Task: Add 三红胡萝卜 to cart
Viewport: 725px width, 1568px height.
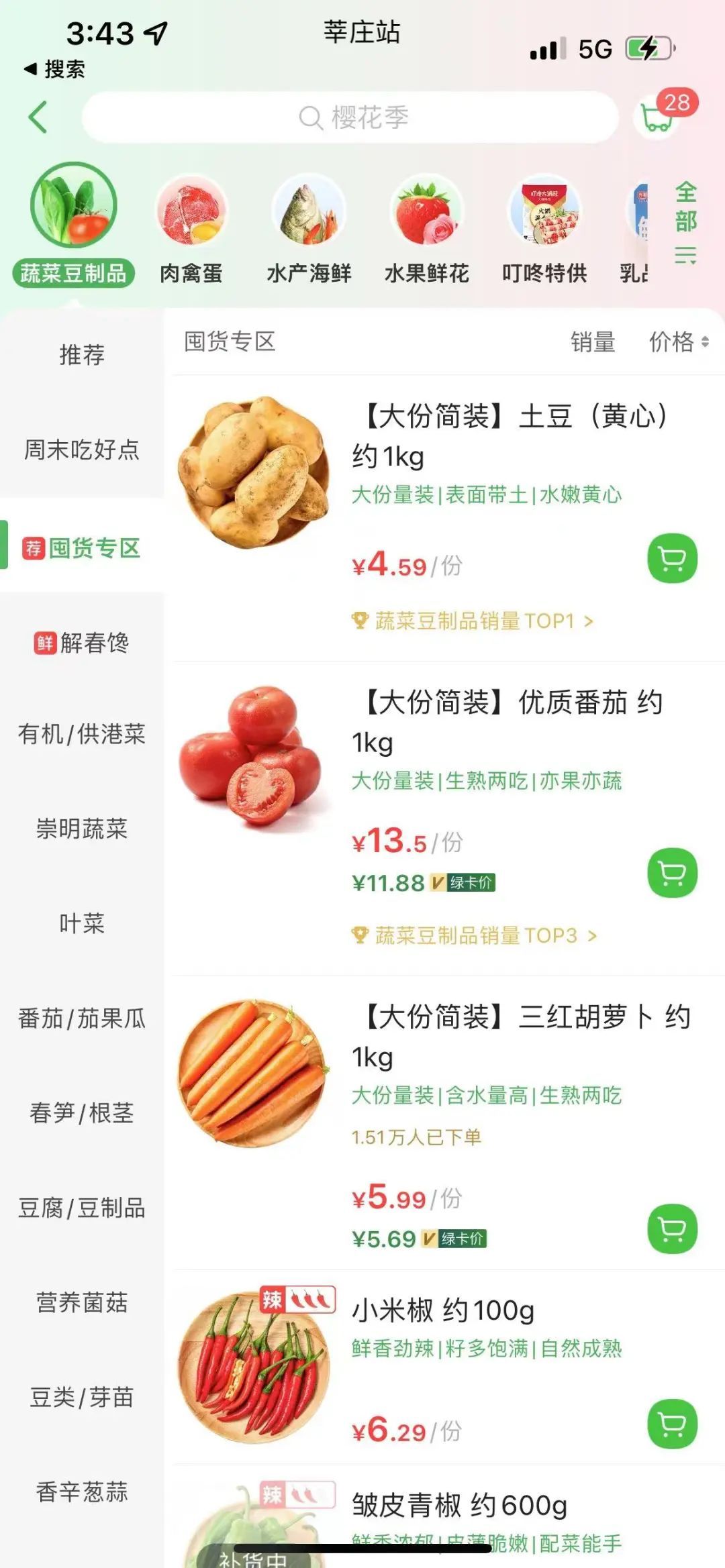Action: (672, 1229)
